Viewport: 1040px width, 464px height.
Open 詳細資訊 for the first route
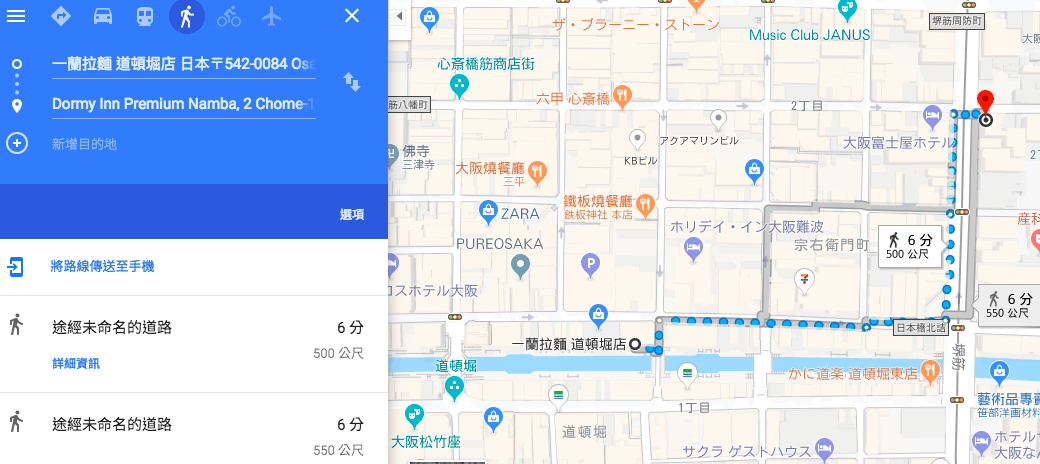(75, 363)
